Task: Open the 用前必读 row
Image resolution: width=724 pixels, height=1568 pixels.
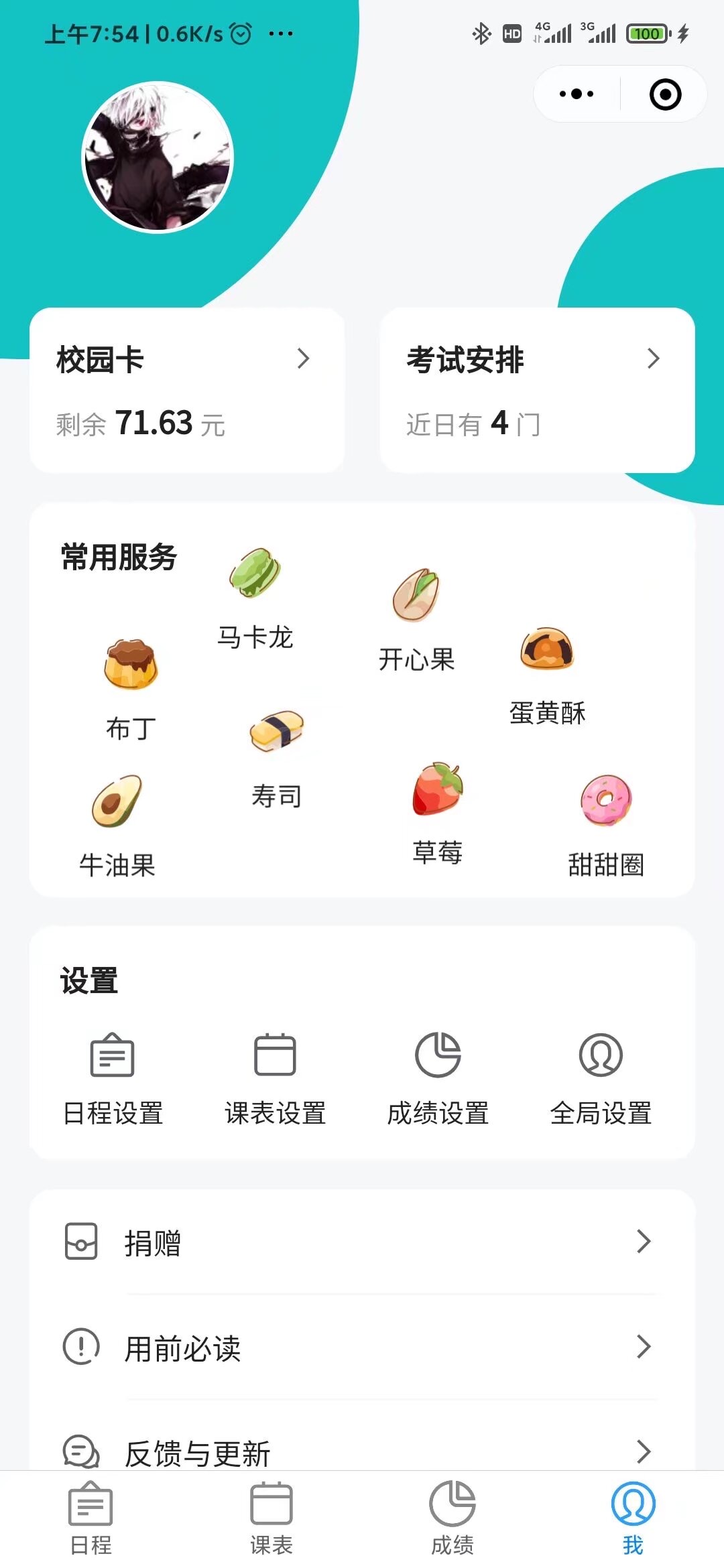Action: [x=362, y=1347]
